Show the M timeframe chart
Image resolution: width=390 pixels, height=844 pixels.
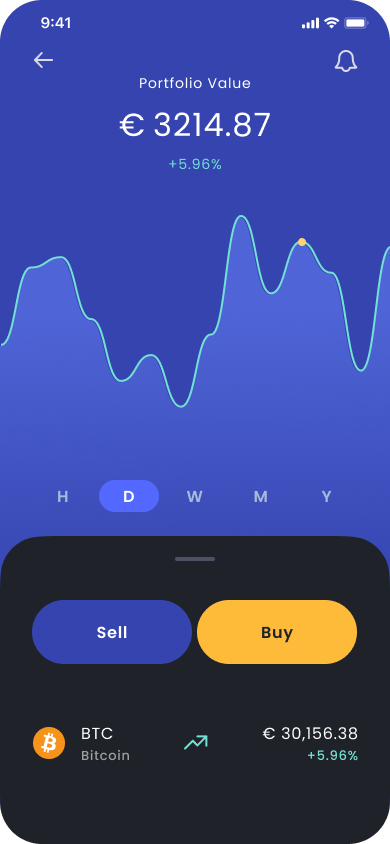pos(260,496)
